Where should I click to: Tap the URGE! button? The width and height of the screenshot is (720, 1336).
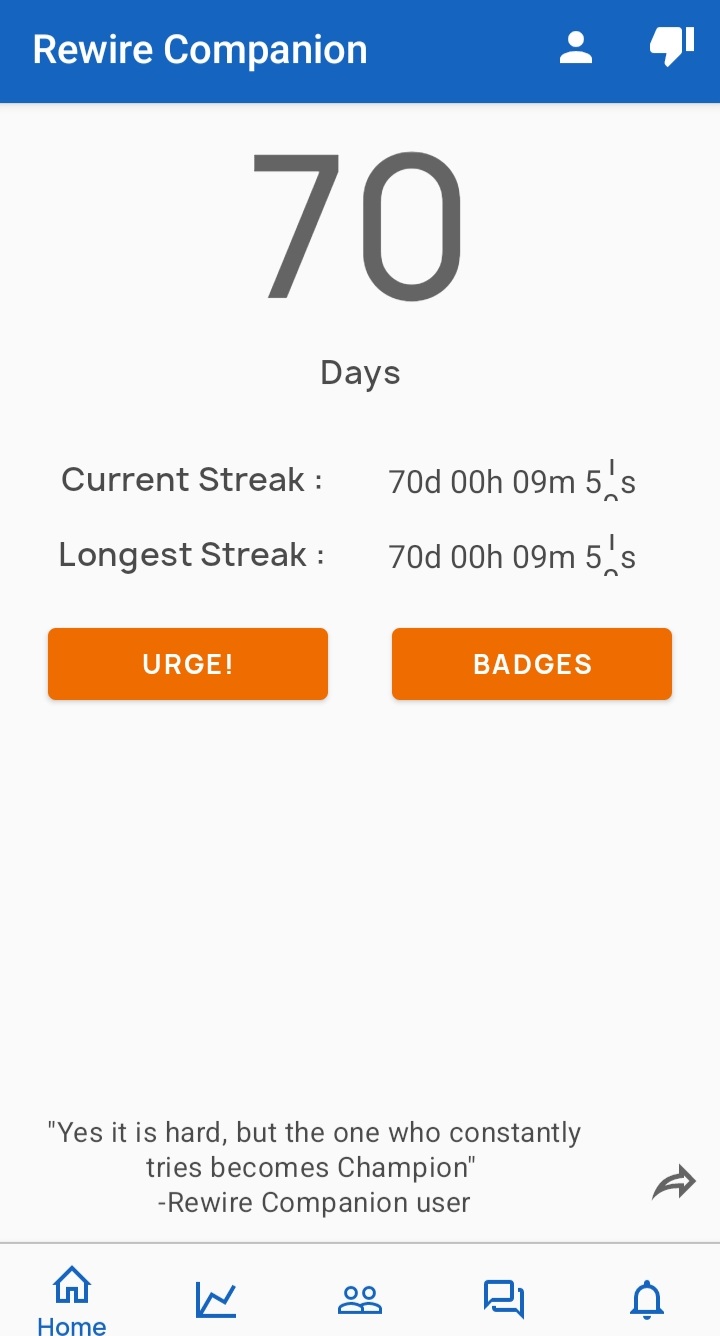pyautogui.click(x=188, y=664)
